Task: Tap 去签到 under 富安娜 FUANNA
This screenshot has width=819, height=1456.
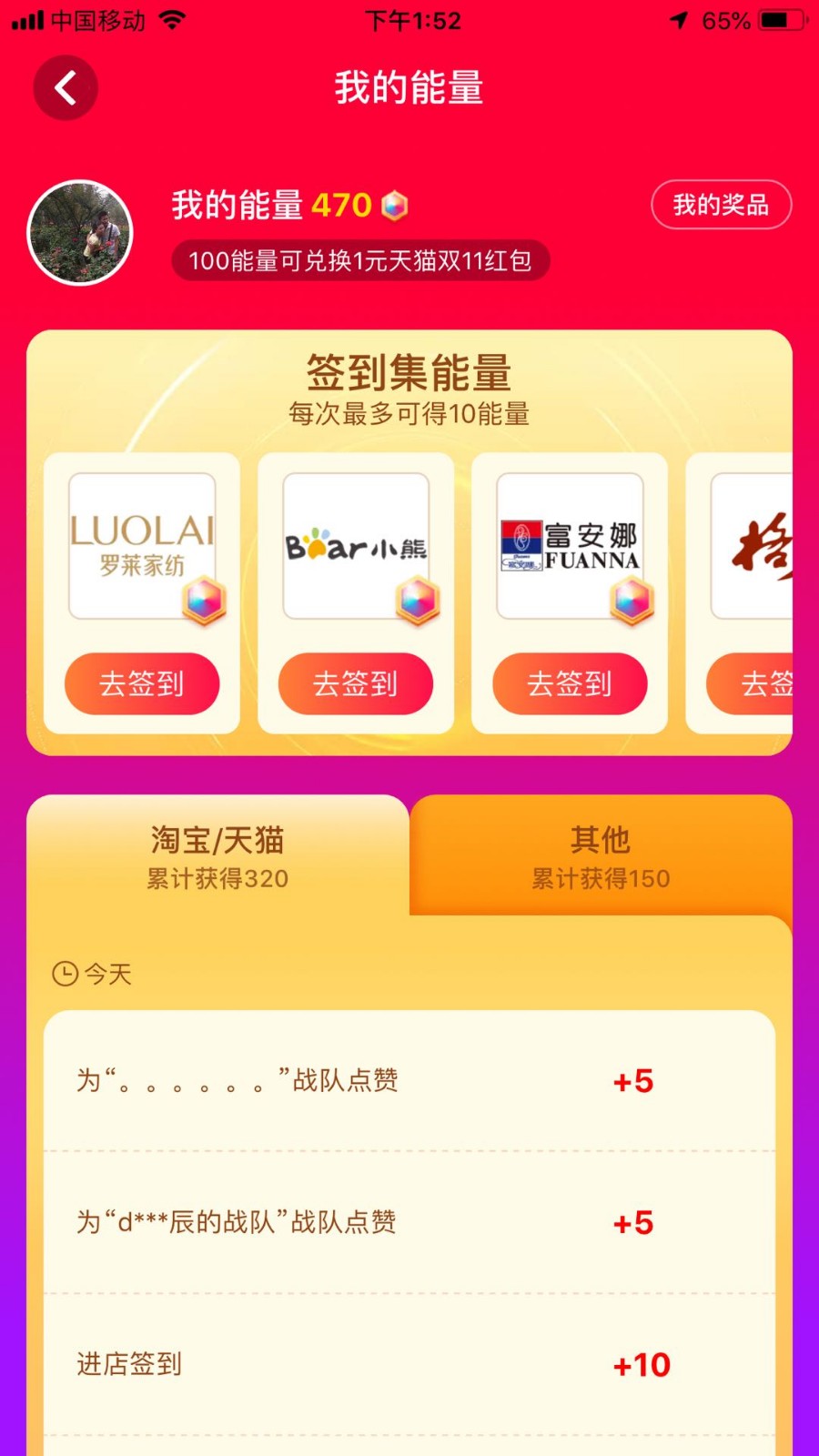Action: pos(570,683)
